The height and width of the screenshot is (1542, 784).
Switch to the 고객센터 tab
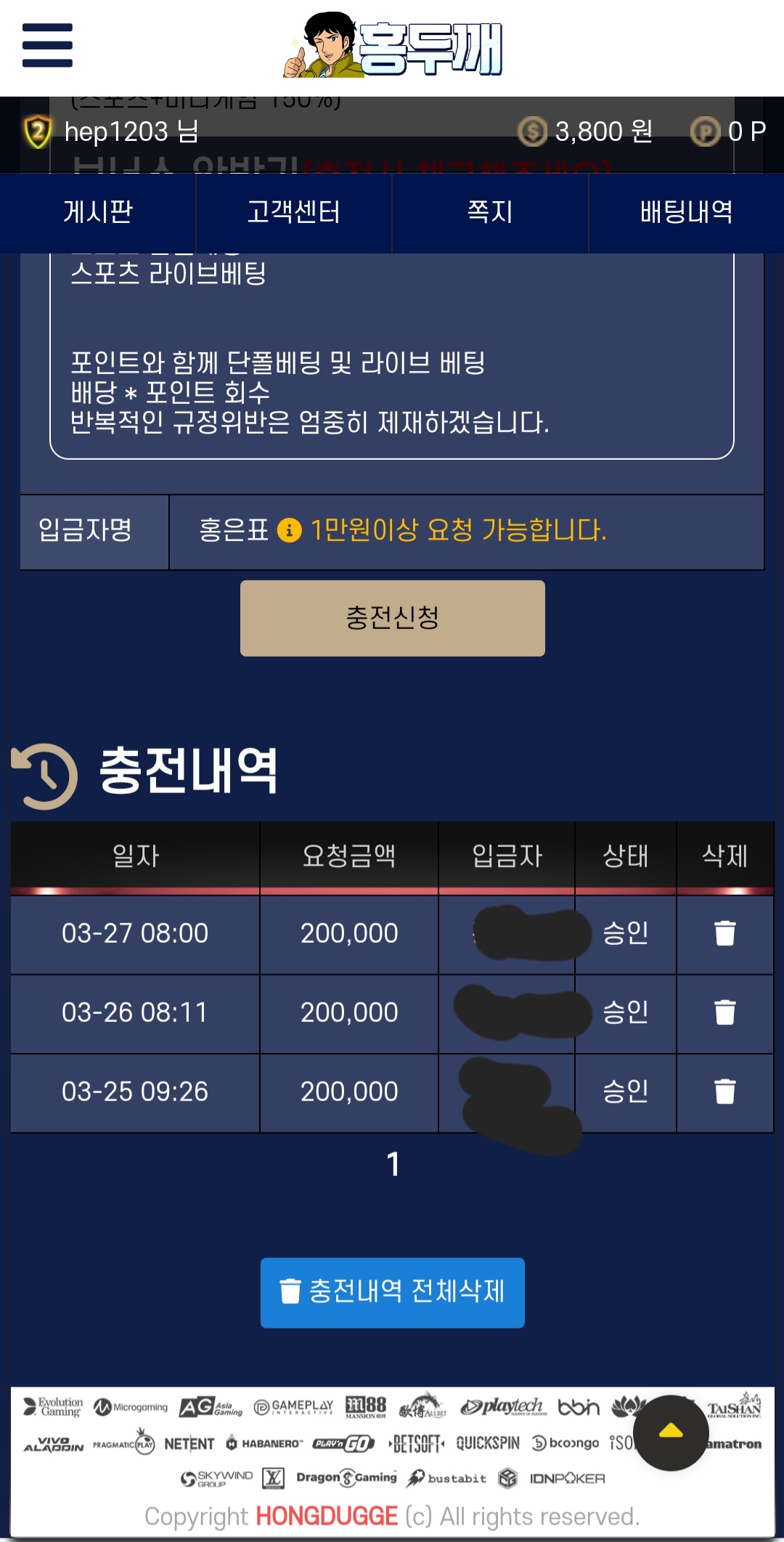click(294, 212)
